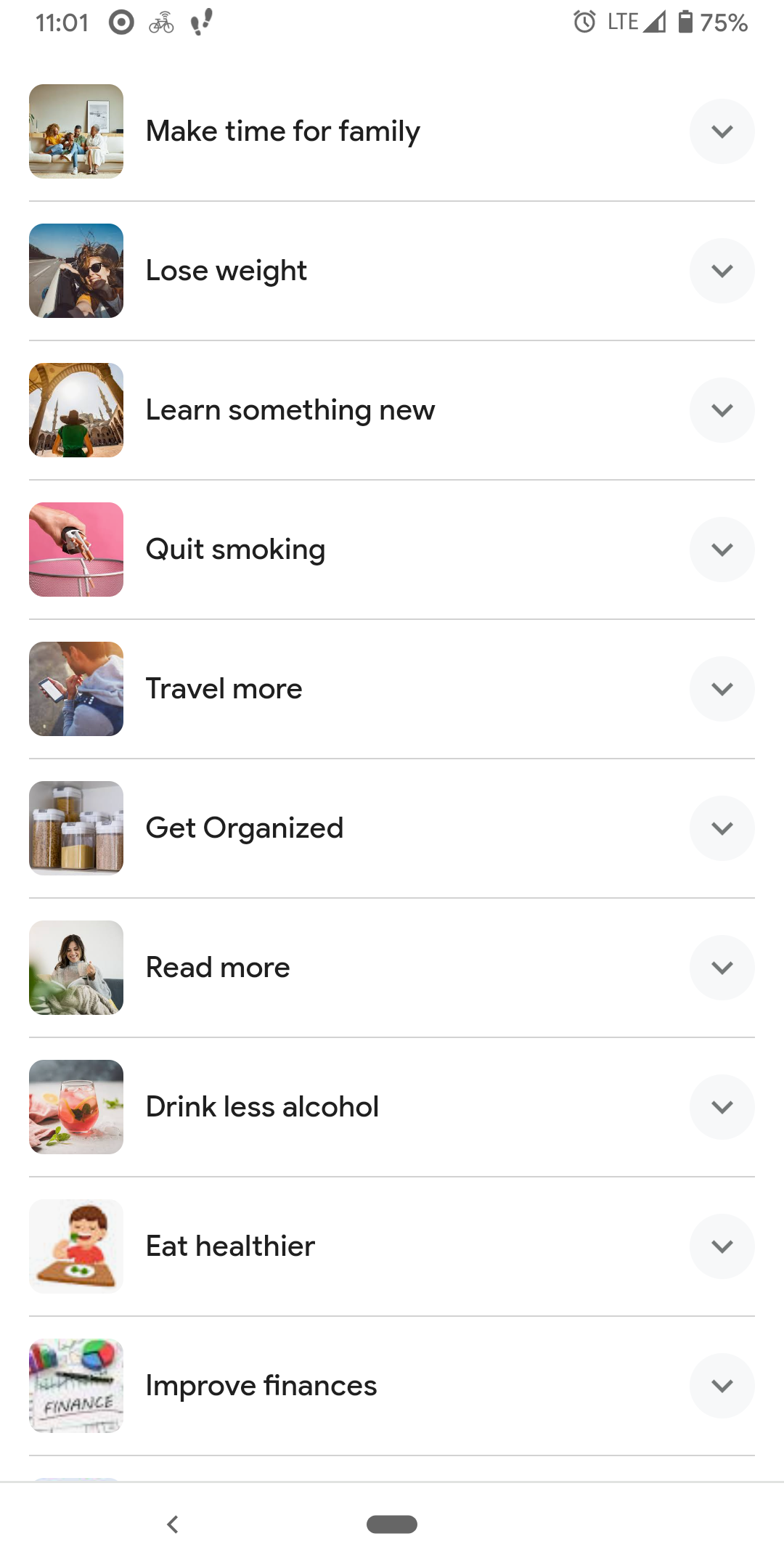The height and width of the screenshot is (1568, 784).
Task: Expand the Eat healthier chevron
Action: click(x=722, y=1246)
